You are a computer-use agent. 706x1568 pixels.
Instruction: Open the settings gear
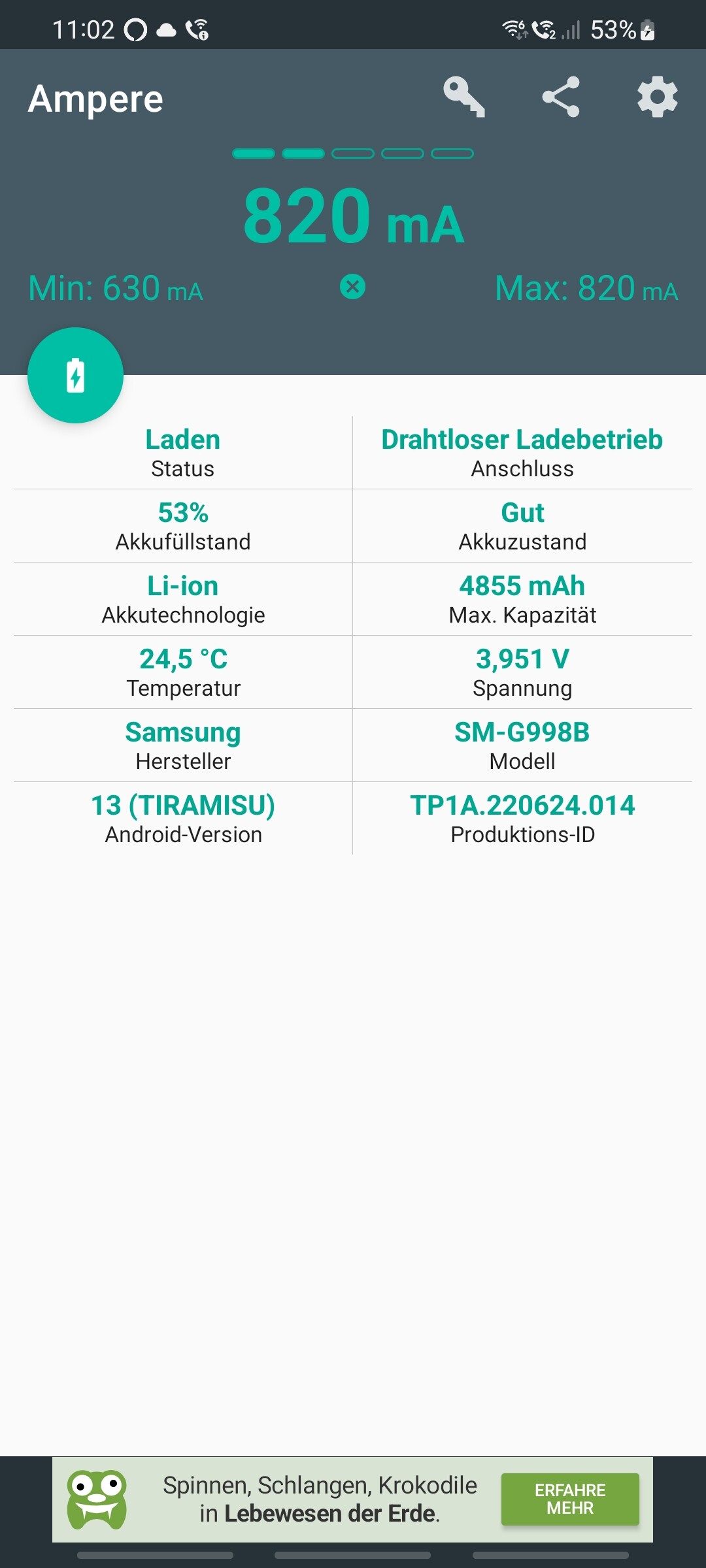657,97
